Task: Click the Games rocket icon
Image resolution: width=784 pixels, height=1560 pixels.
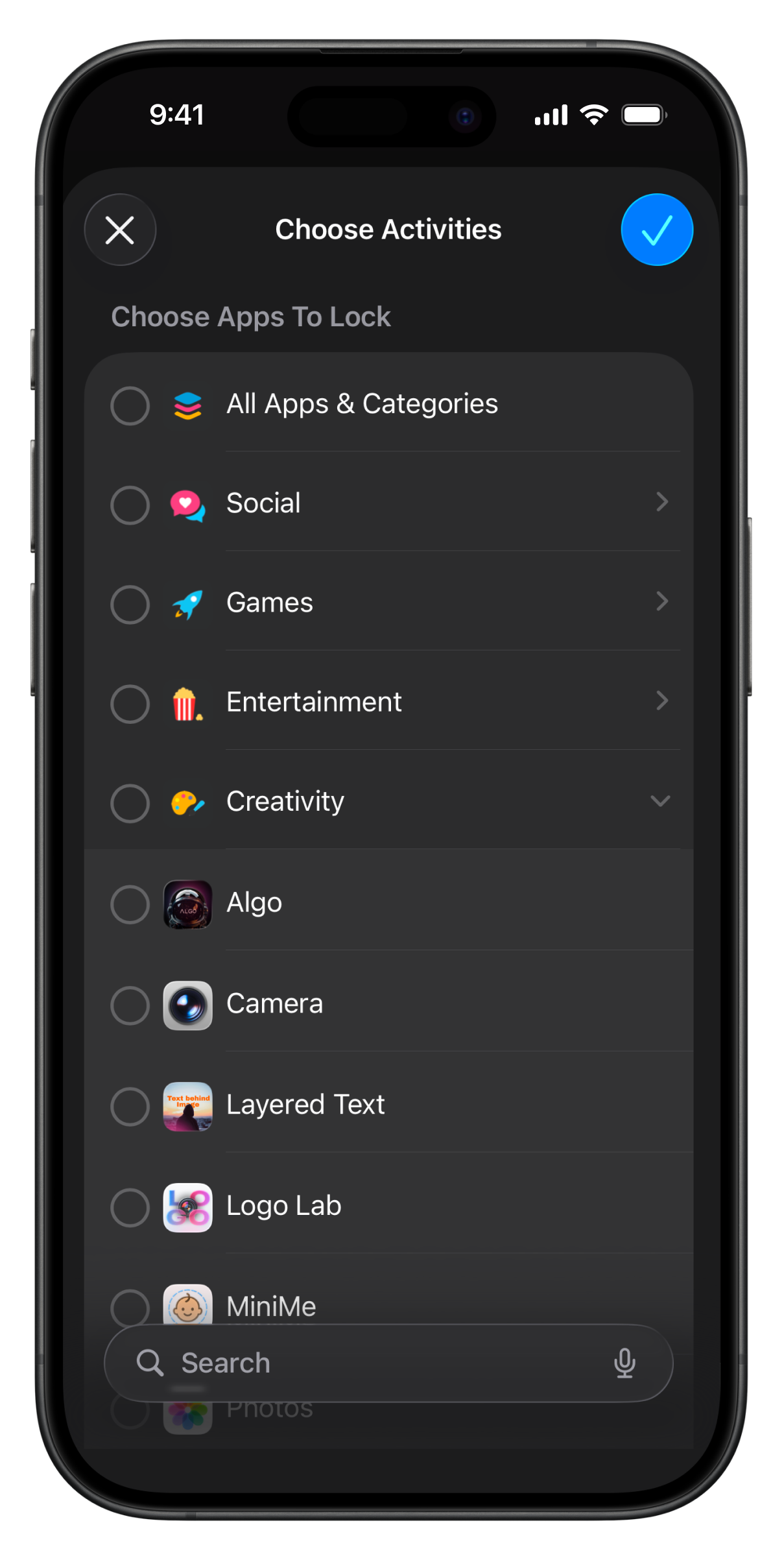Action: [187, 603]
